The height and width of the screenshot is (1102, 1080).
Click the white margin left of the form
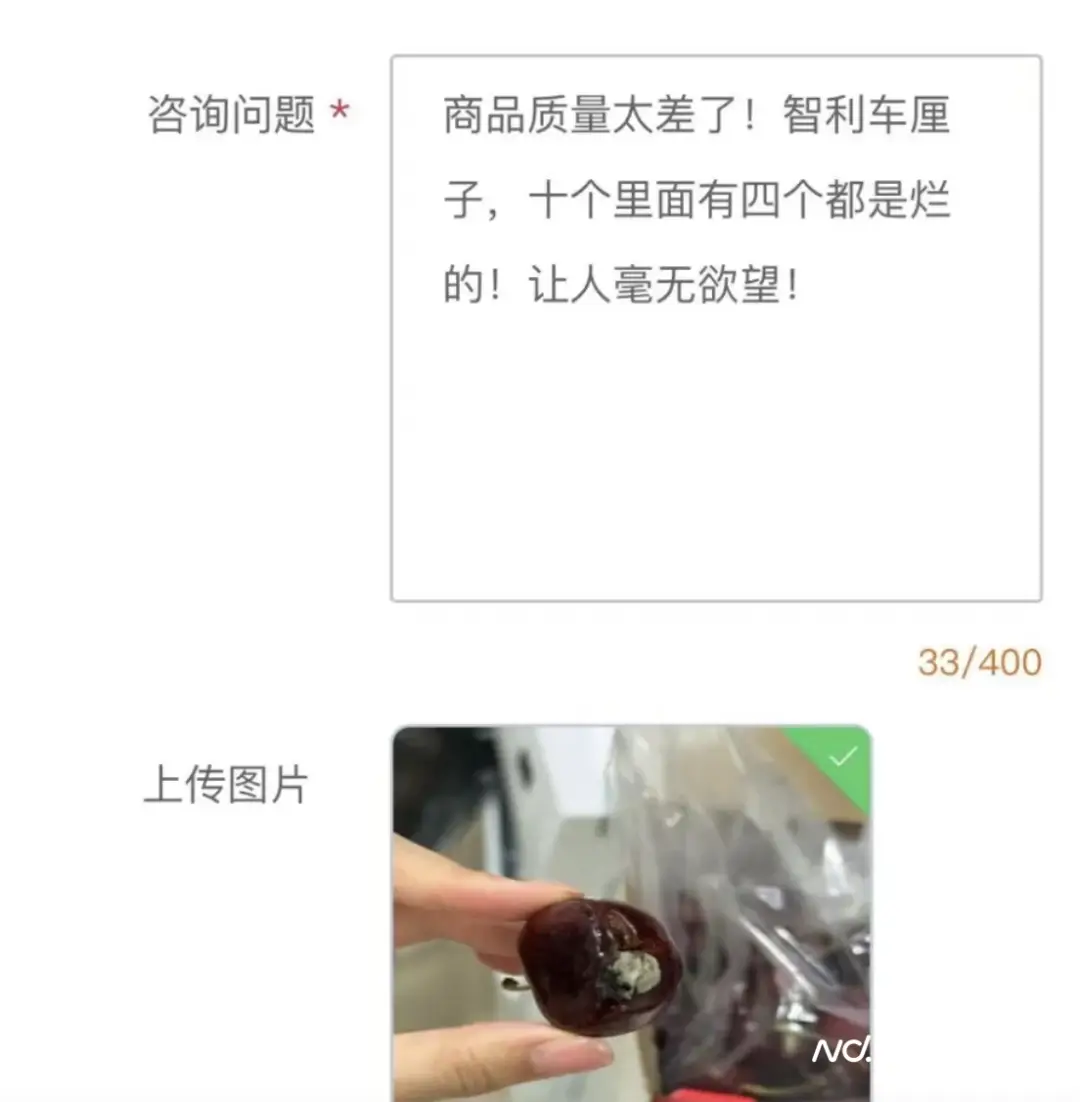pos(70,400)
